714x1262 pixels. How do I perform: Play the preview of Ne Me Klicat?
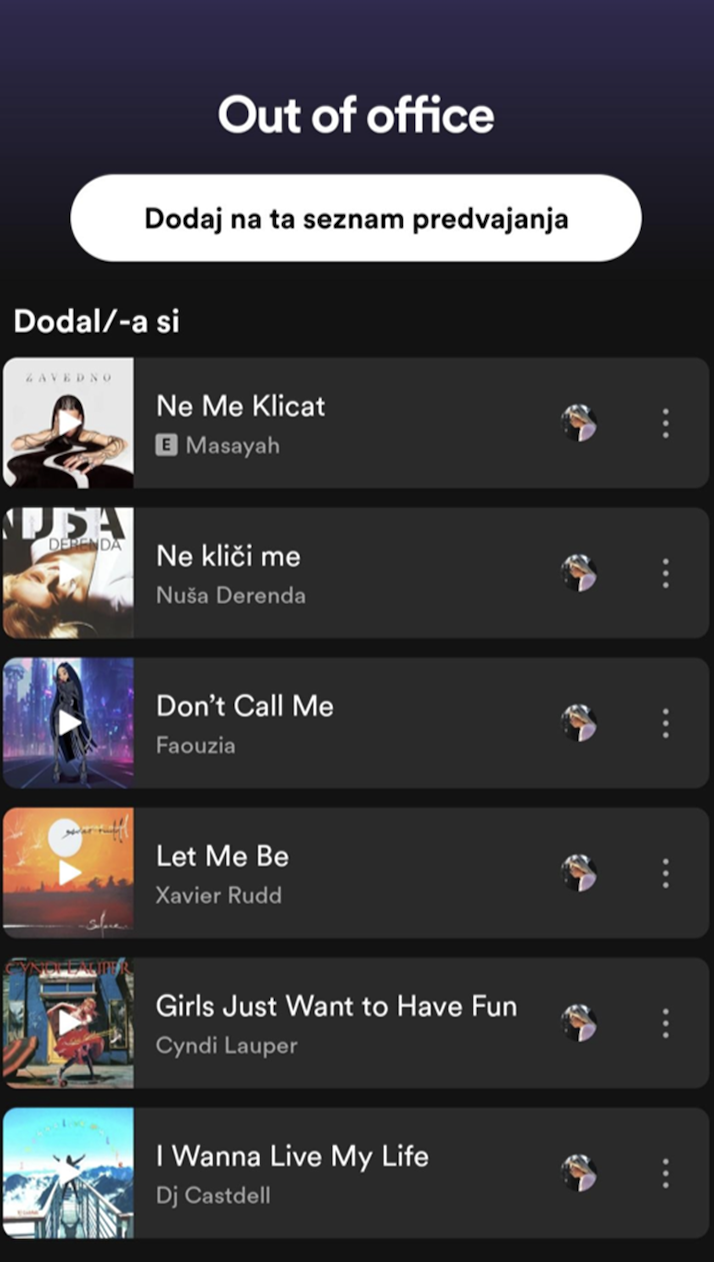pyautogui.click(x=68, y=423)
